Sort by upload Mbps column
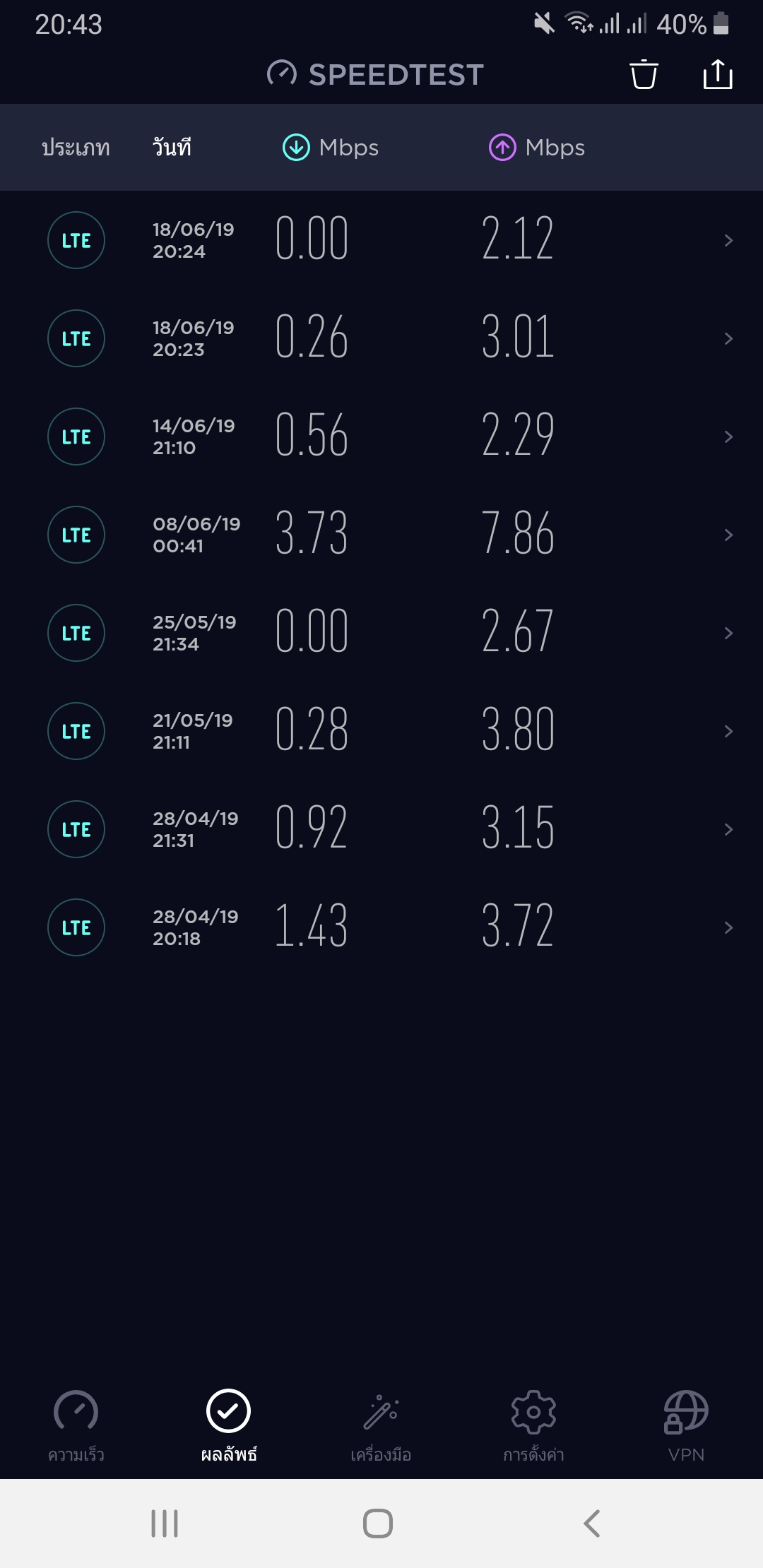 pos(537,148)
